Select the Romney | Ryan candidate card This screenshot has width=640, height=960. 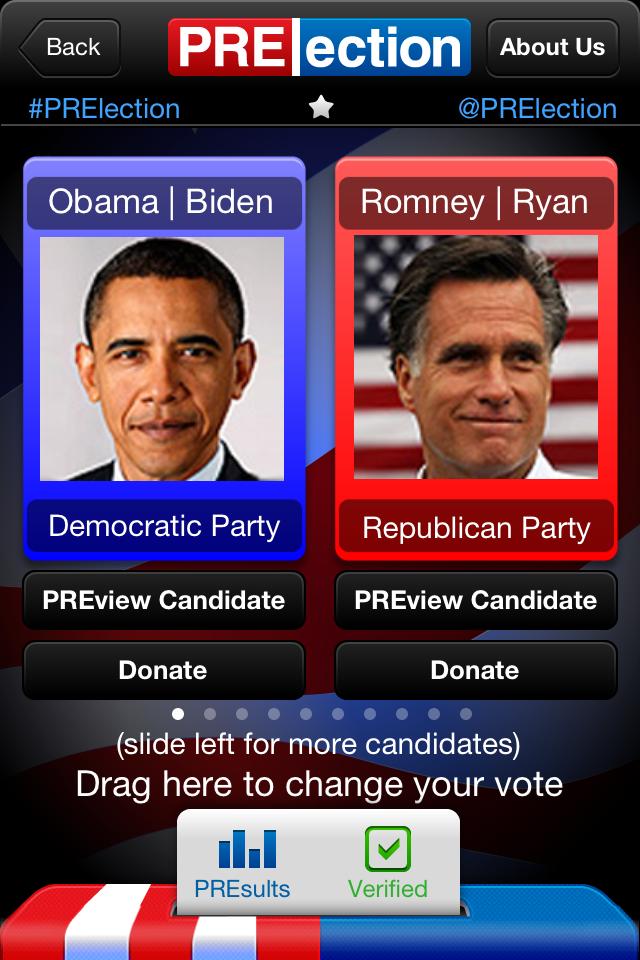pos(476,360)
